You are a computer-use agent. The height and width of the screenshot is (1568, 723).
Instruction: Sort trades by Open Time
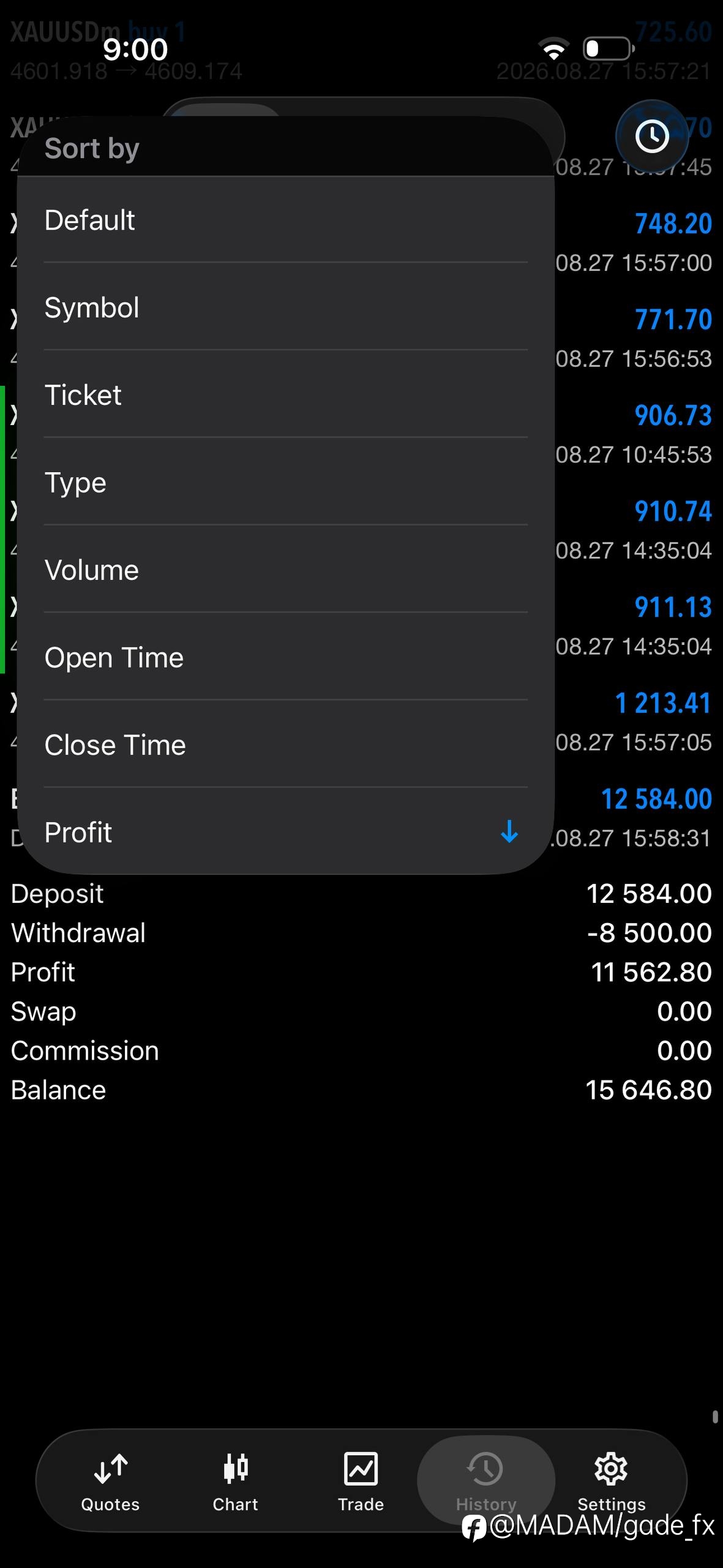point(285,657)
